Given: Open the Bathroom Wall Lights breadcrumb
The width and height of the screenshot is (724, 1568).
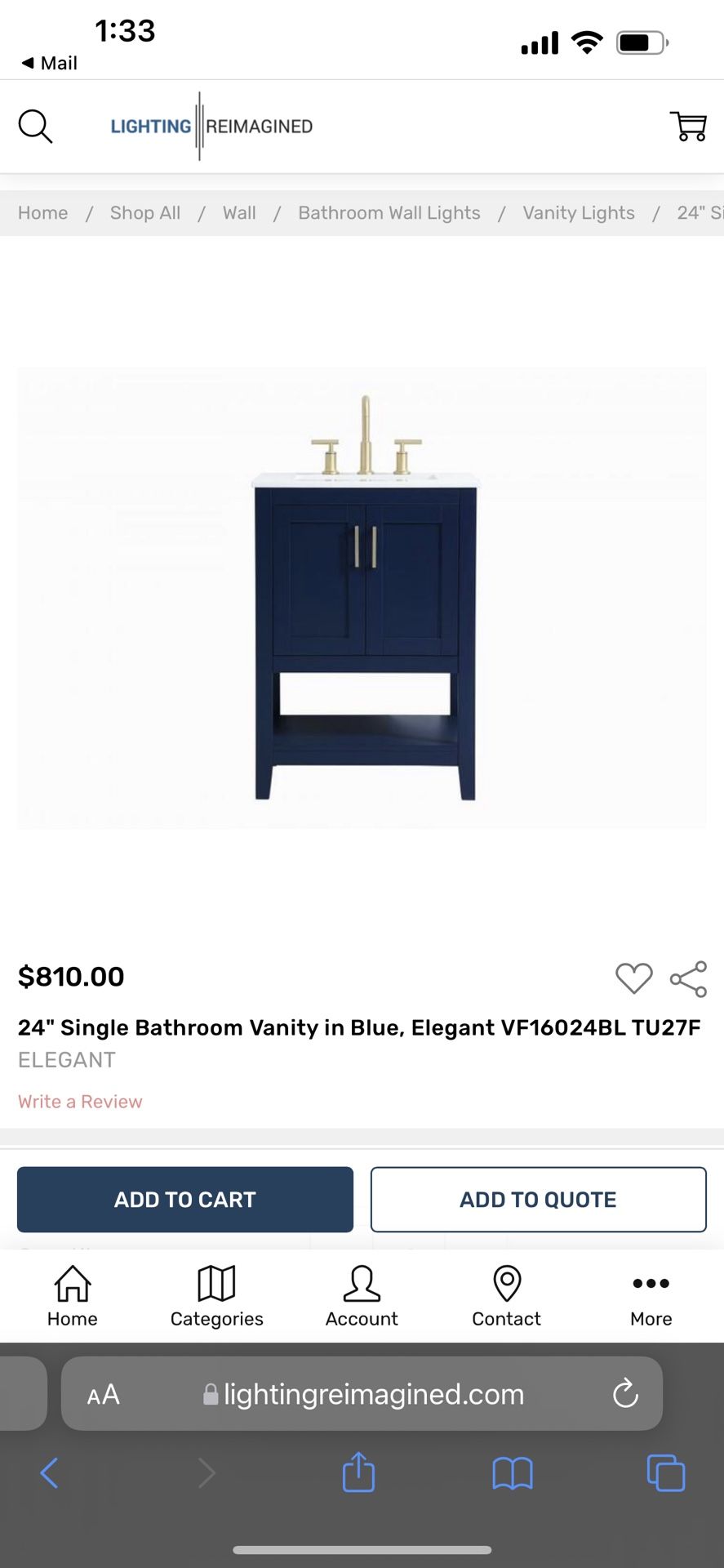Looking at the screenshot, I should [389, 212].
